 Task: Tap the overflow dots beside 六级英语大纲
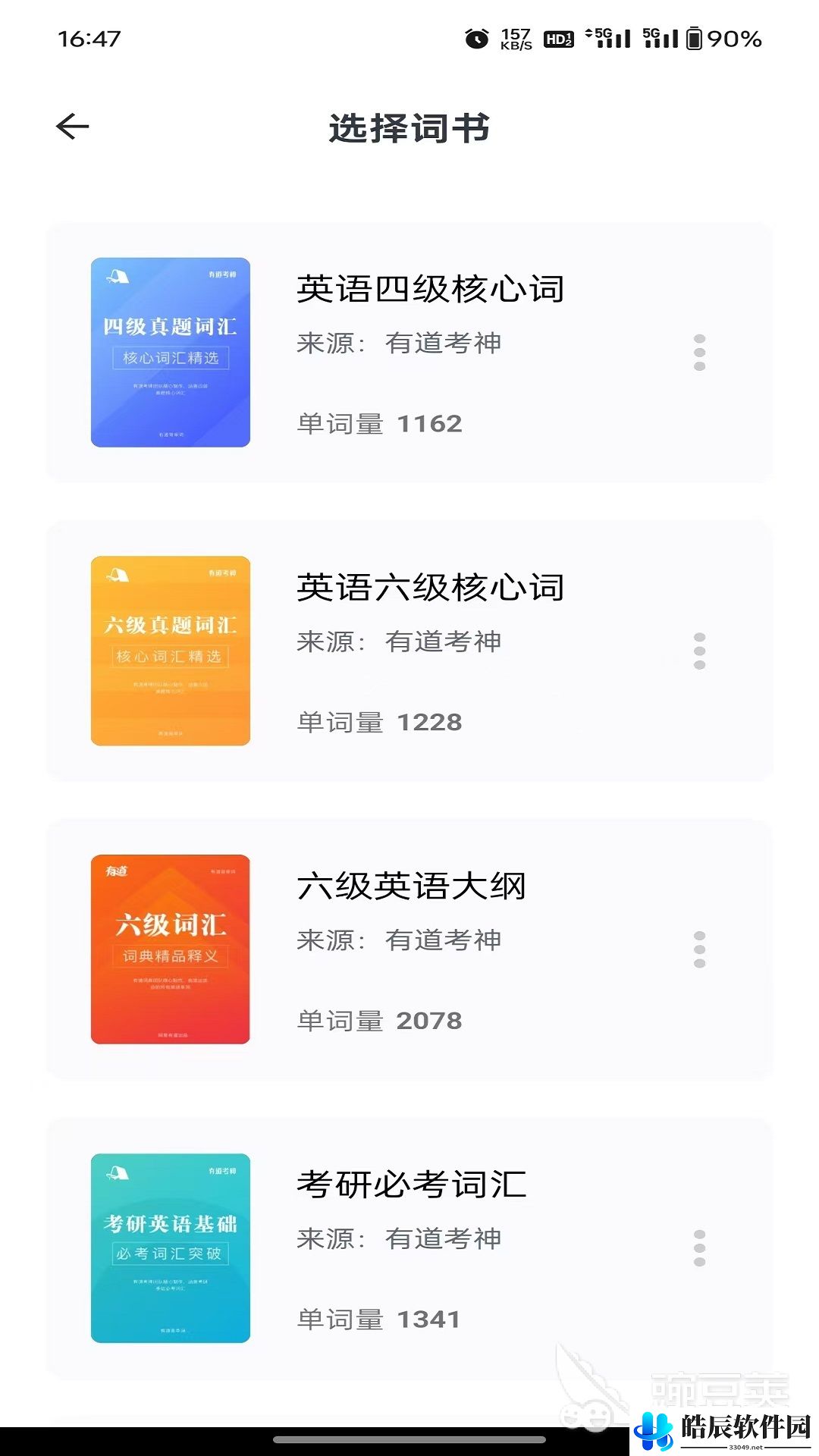click(699, 949)
